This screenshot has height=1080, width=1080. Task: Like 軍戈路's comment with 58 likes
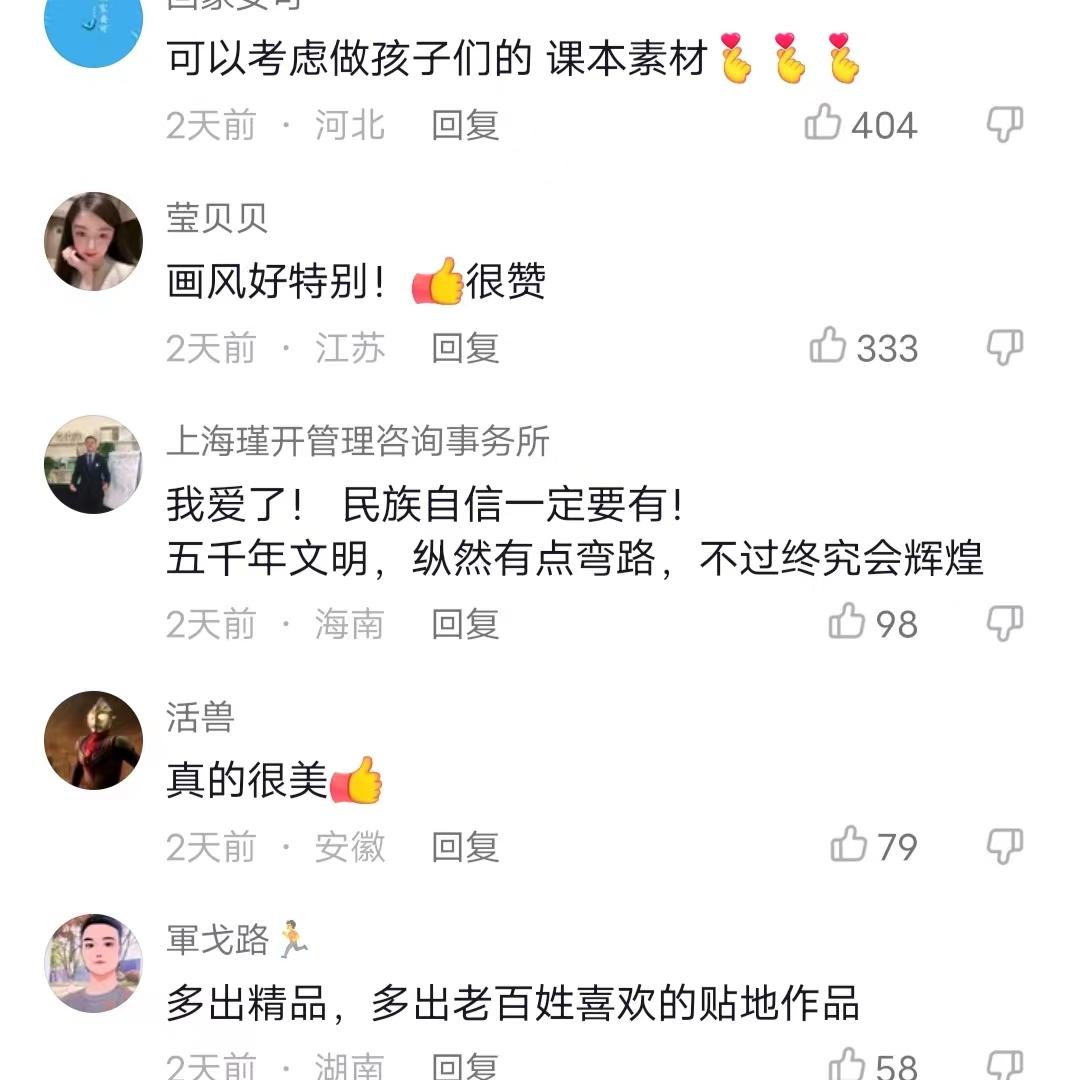(847, 1064)
